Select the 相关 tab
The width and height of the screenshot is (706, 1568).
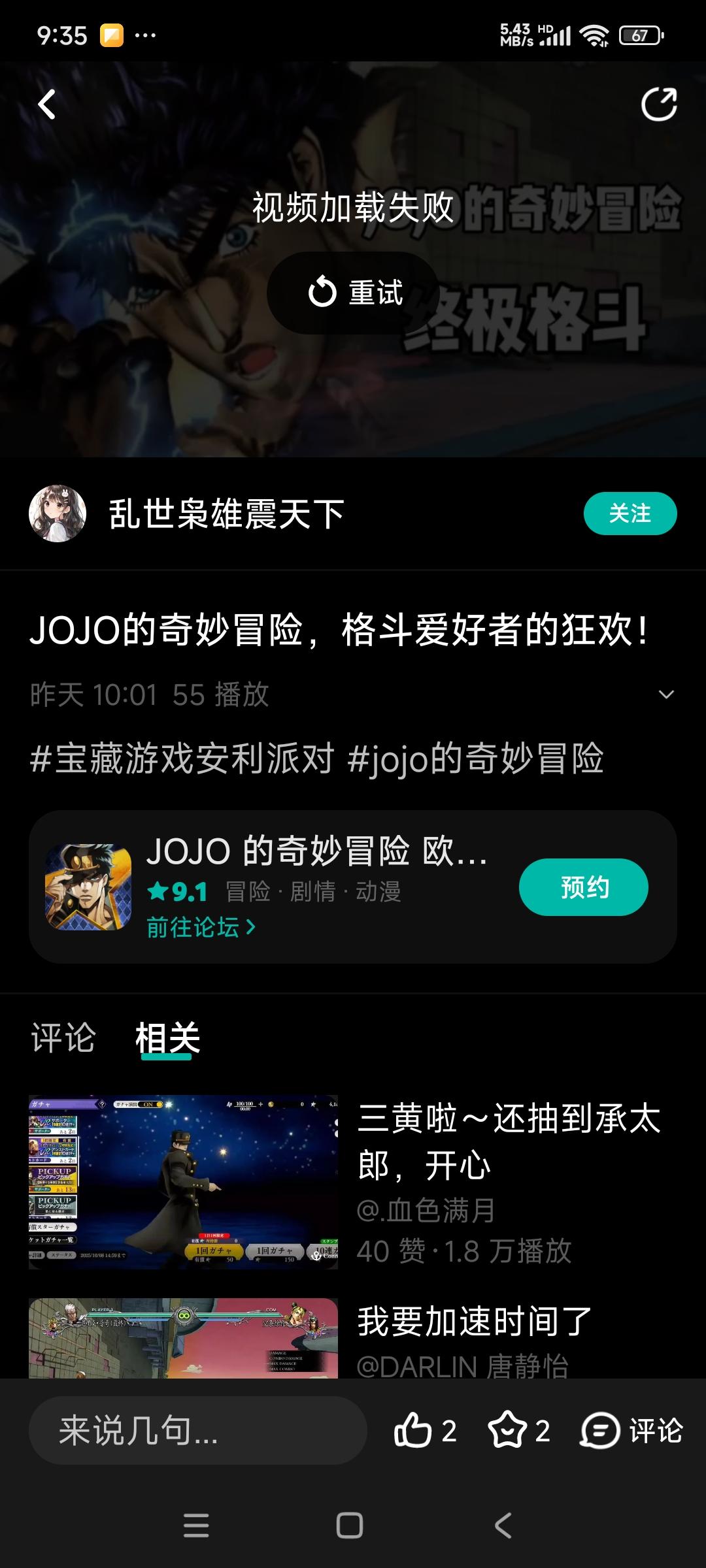(x=167, y=1038)
